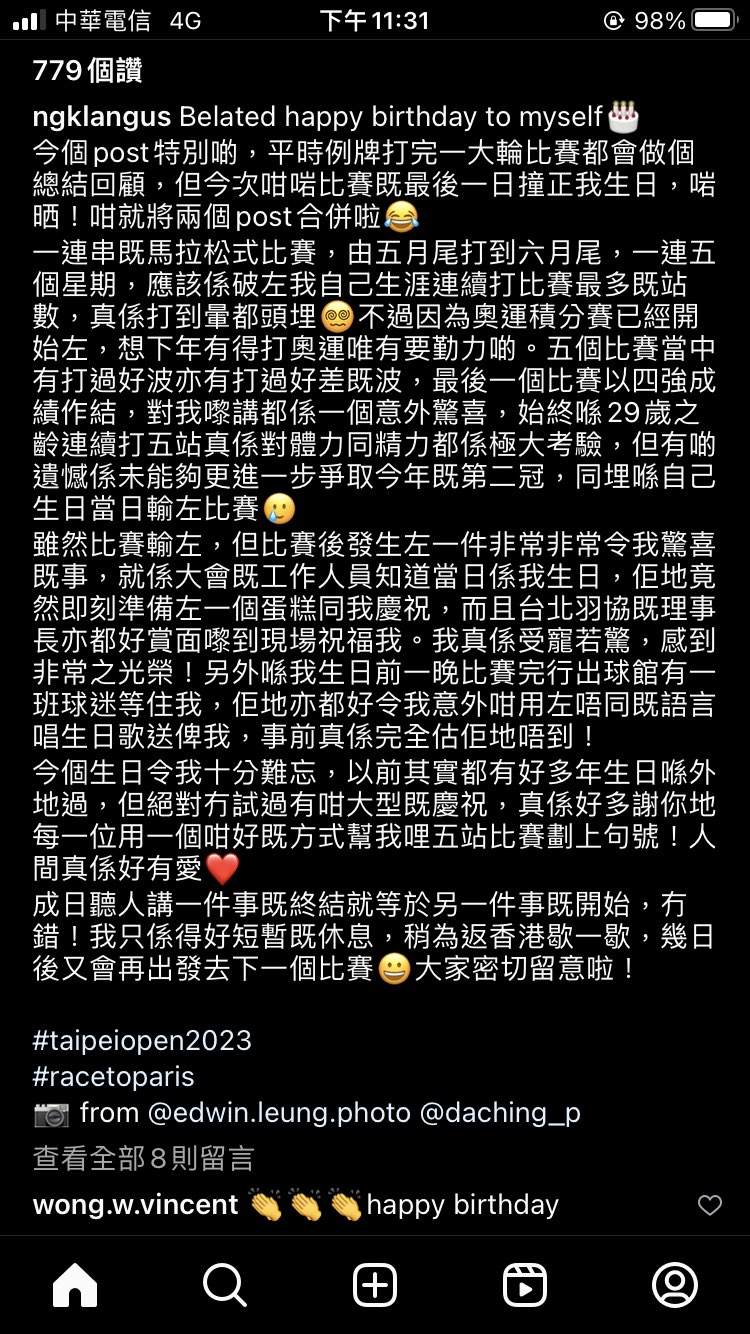Screen dimensions: 750x1334
Task: Switch to the Reels tab
Action: [x=525, y=1285]
